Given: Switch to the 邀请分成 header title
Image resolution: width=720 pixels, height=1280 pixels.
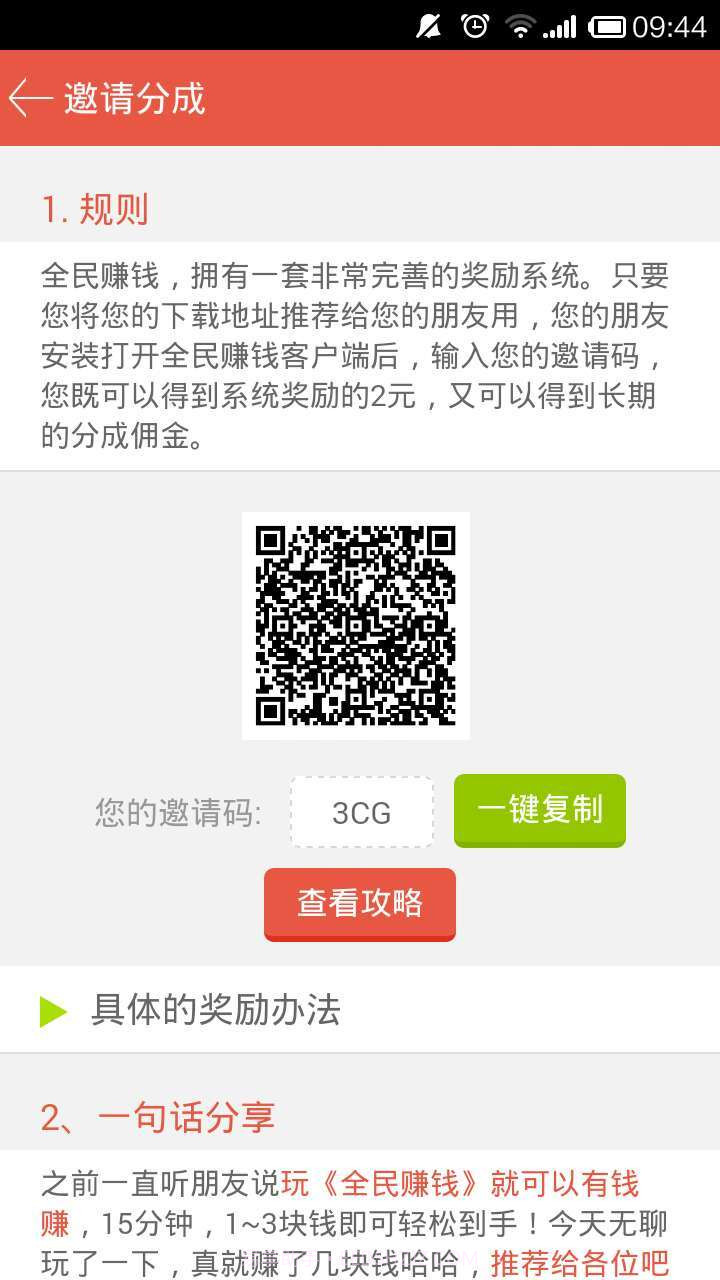Looking at the screenshot, I should [135, 99].
